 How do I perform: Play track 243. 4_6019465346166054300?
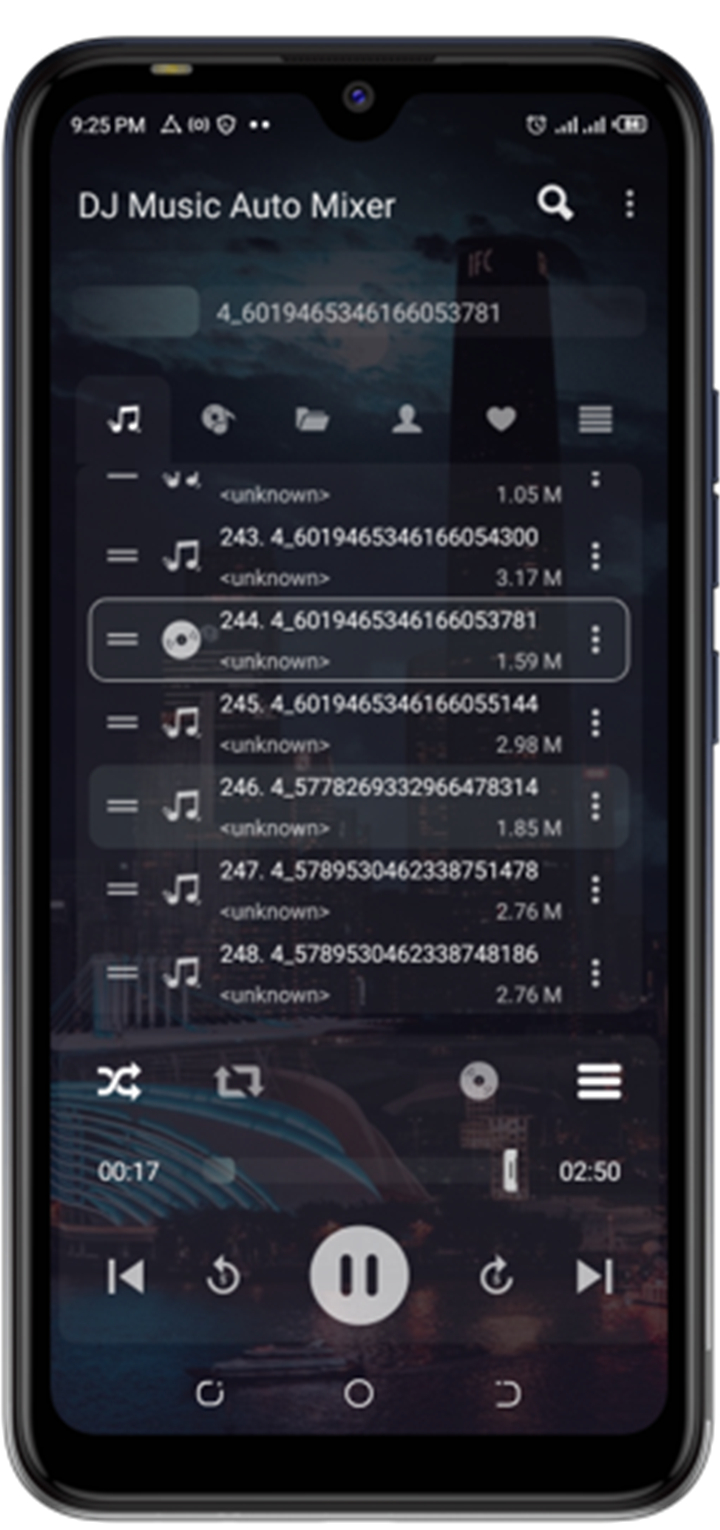pos(360,557)
